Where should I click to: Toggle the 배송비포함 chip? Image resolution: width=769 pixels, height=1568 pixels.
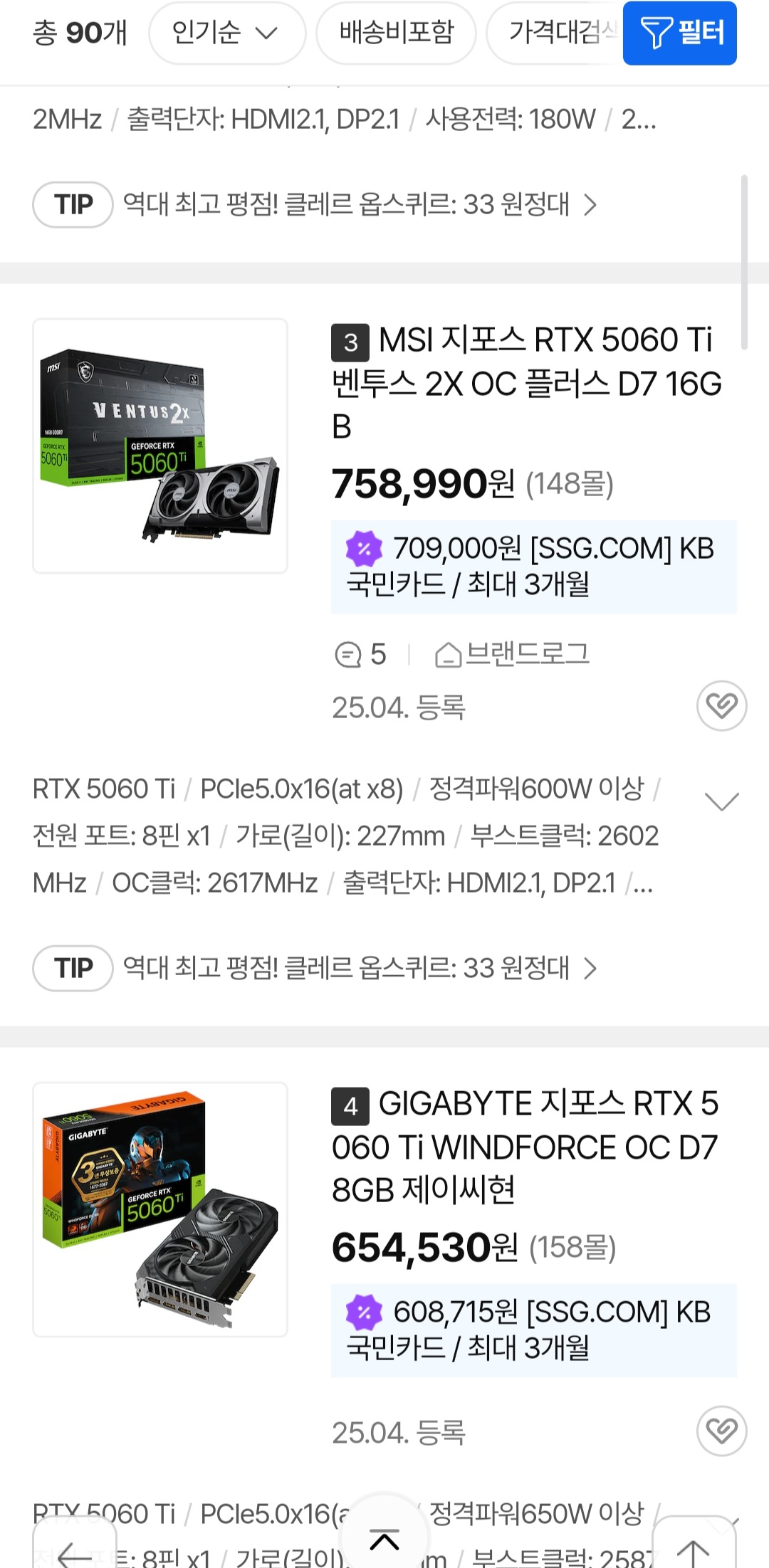396,33
